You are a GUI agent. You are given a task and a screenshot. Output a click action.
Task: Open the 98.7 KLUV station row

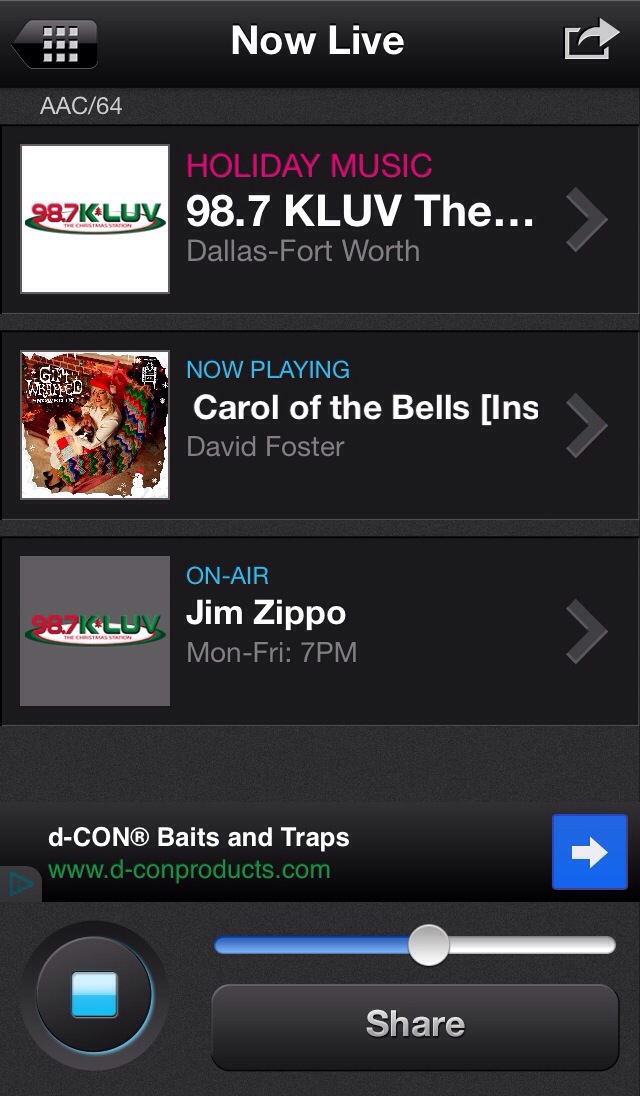point(320,219)
